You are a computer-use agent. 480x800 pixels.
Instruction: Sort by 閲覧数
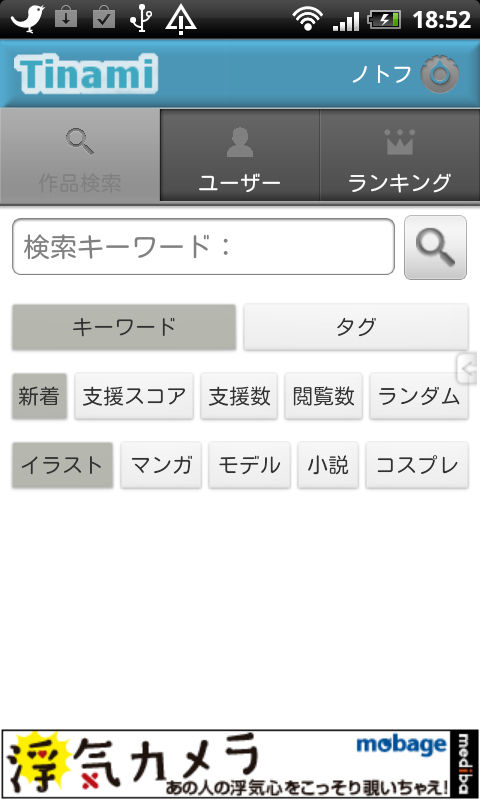[323, 396]
